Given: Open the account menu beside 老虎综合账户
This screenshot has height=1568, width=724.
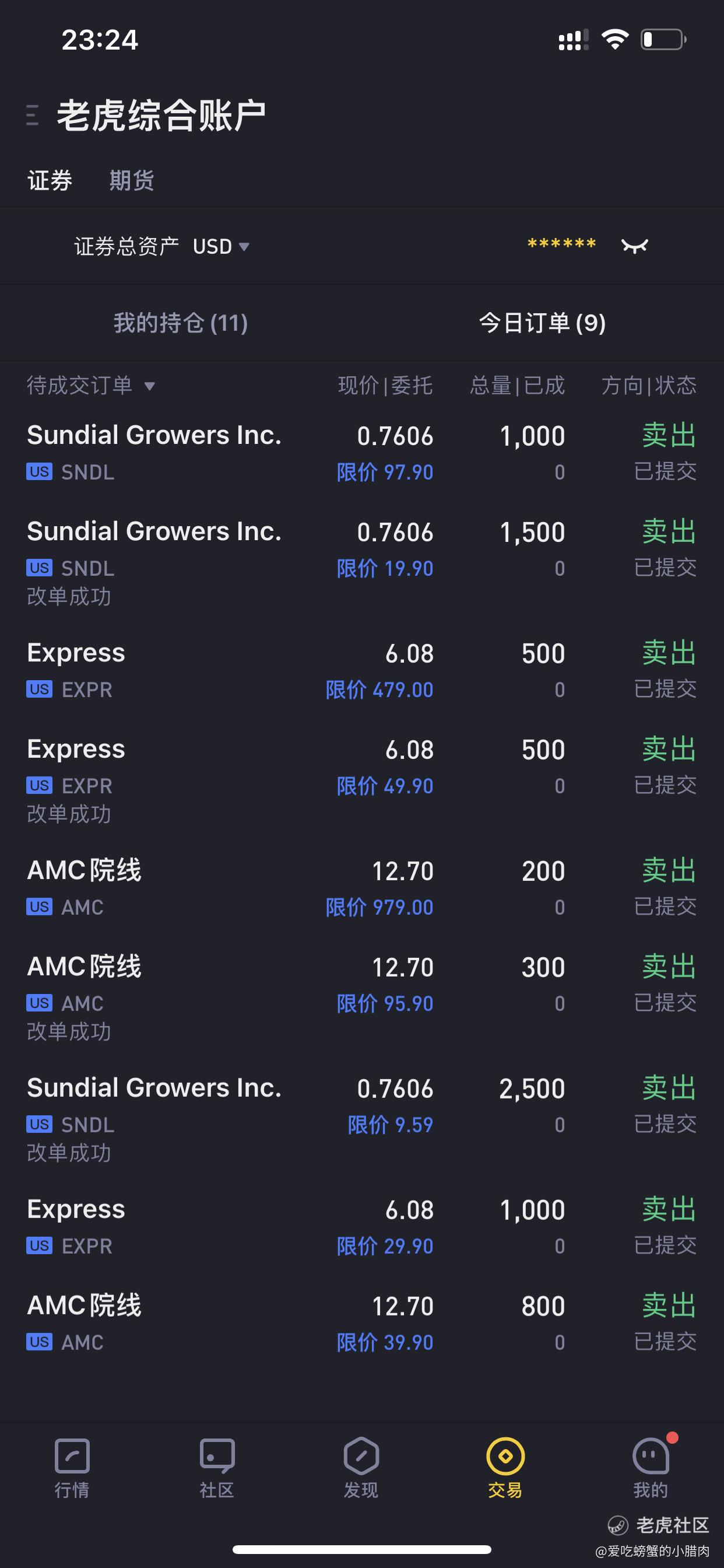Looking at the screenshot, I should [33, 114].
